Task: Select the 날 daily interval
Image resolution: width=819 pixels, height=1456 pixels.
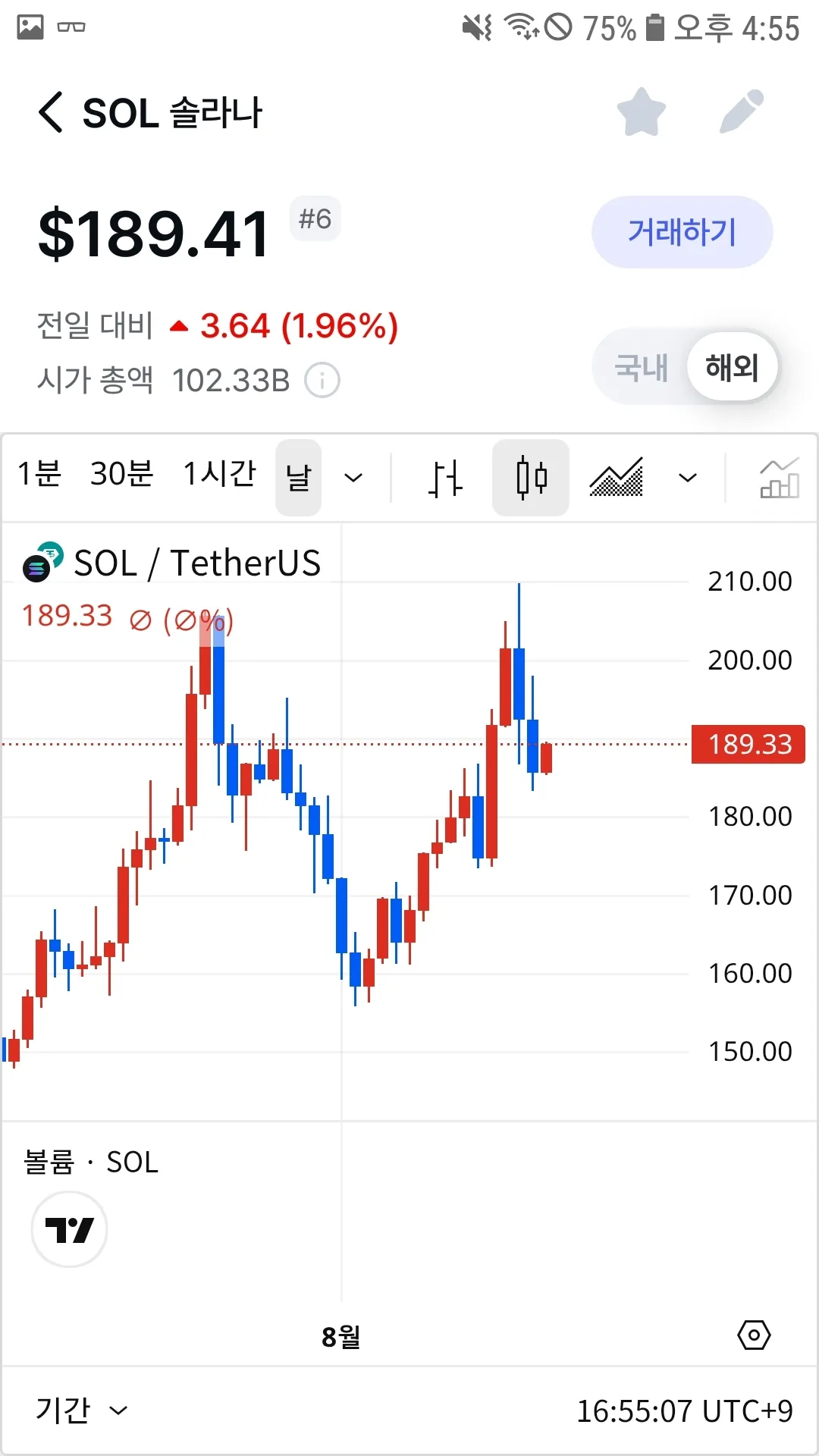Action: [x=298, y=478]
